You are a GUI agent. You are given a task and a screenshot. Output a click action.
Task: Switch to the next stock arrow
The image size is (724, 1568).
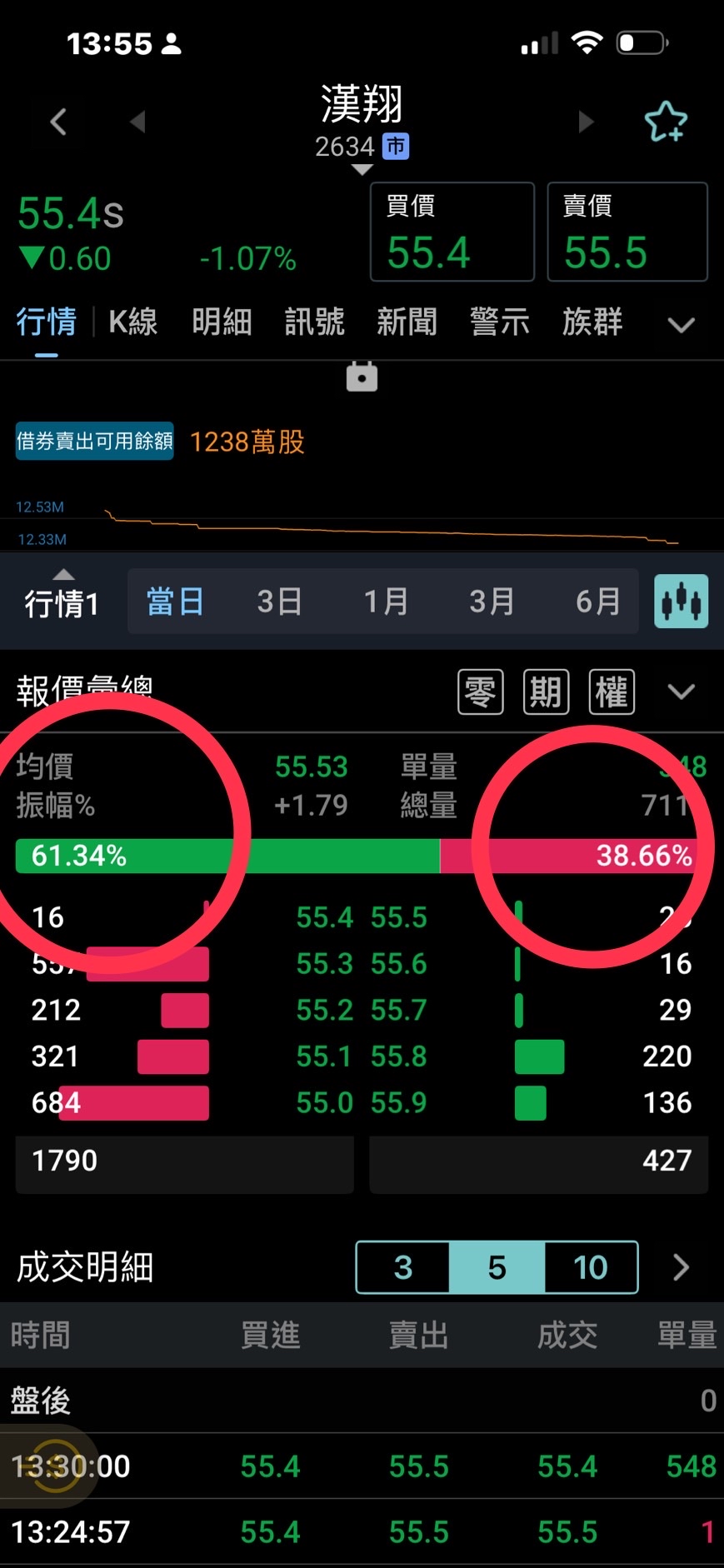coord(586,122)
